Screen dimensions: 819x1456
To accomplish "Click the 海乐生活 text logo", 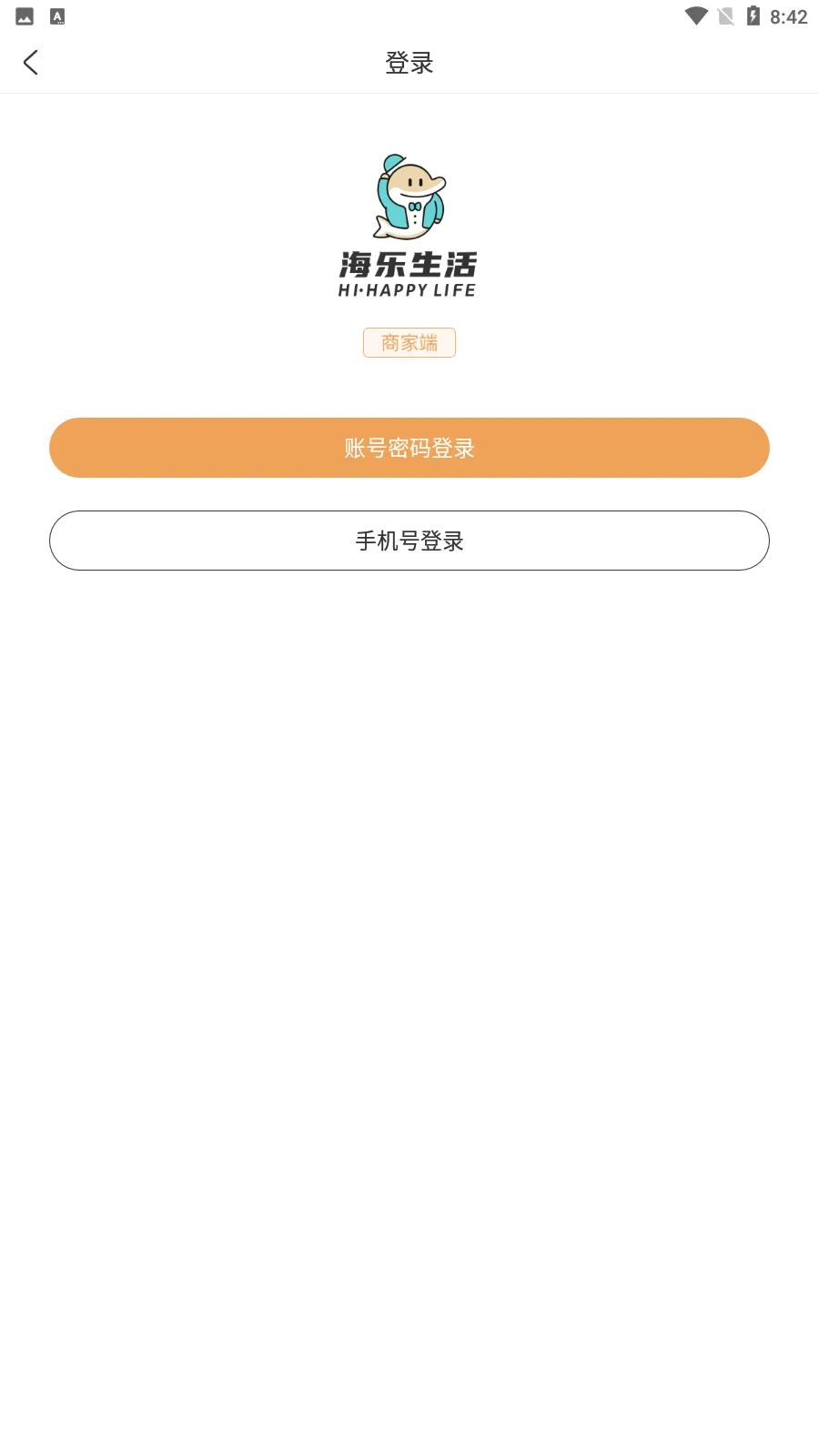I will [409, 264].
